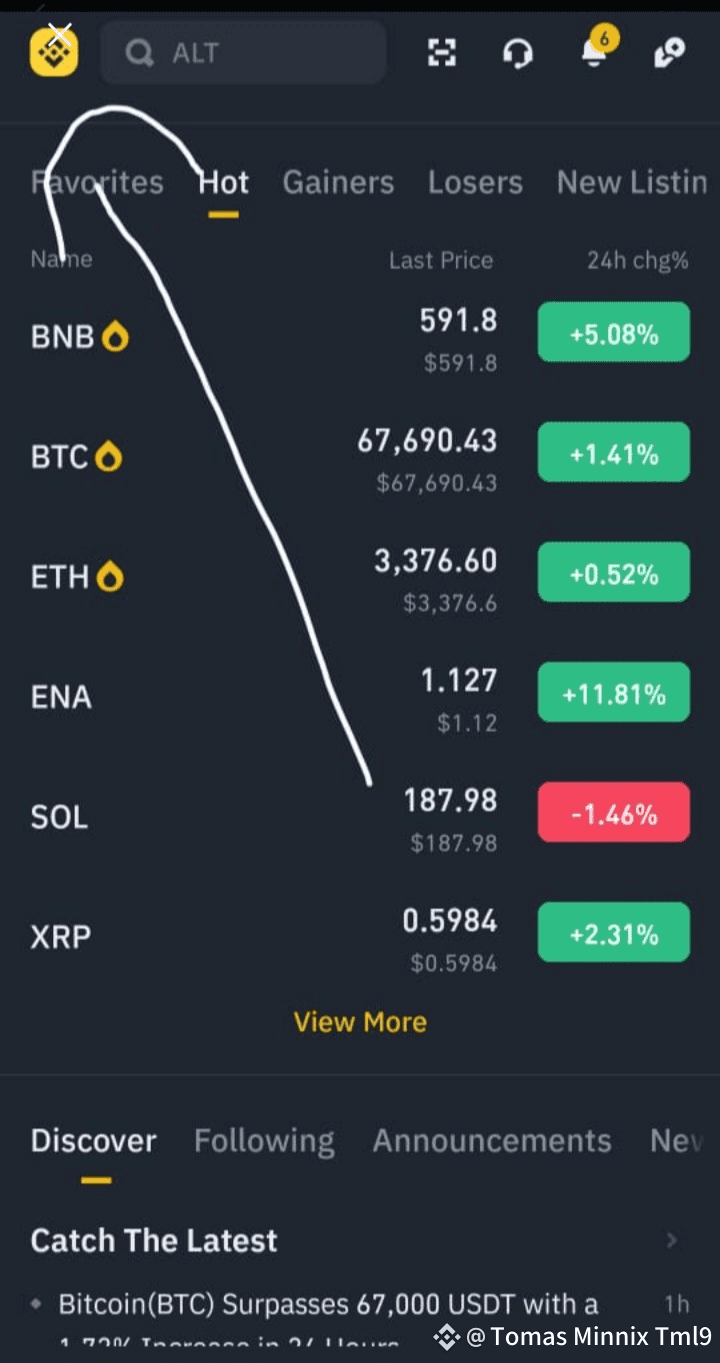Select the Hot tab
The width and height of the screenshot is (720, 1363).
tap(223, 183)
